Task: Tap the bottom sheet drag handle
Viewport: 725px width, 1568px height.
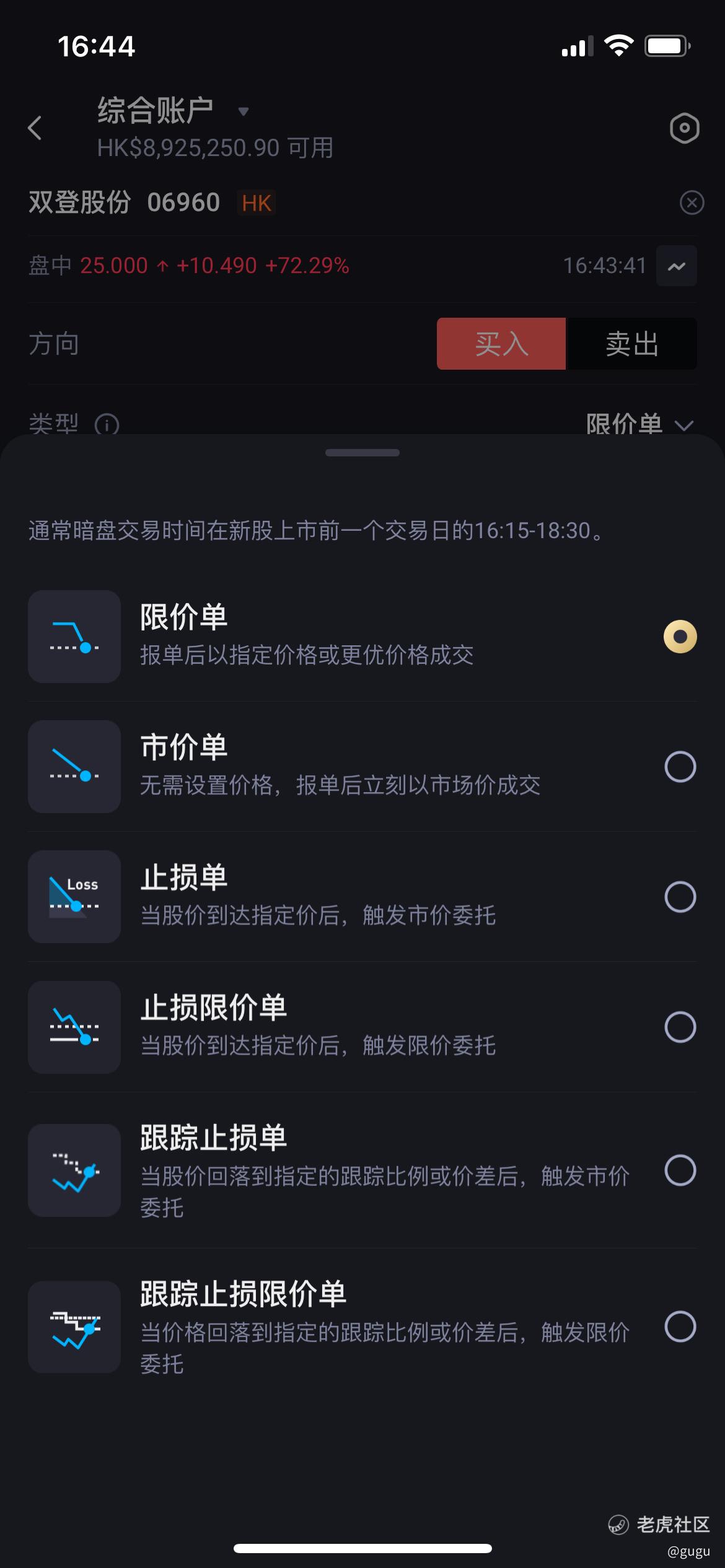Action: 362,453
